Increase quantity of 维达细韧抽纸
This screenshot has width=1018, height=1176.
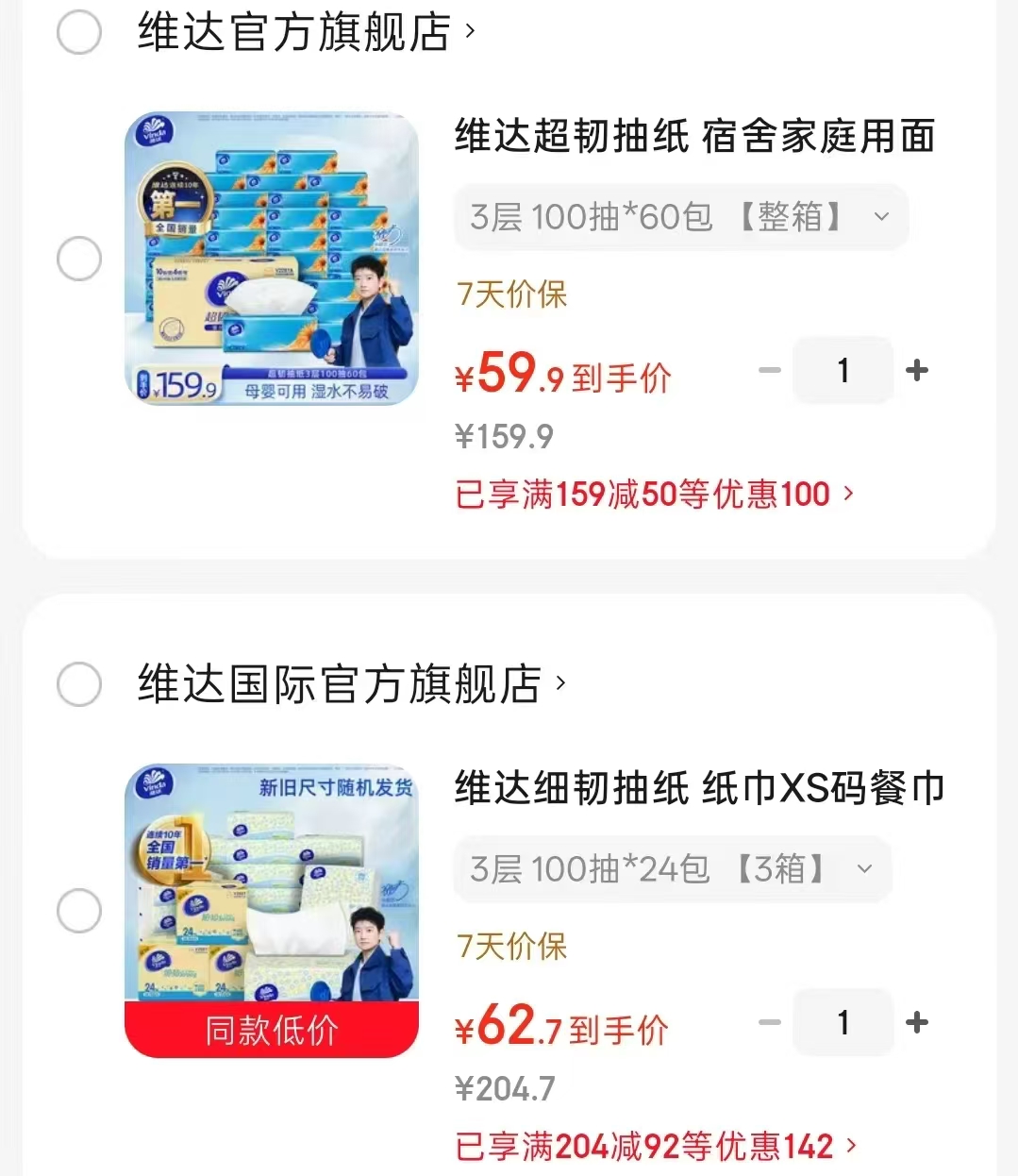coord(916,1022)
